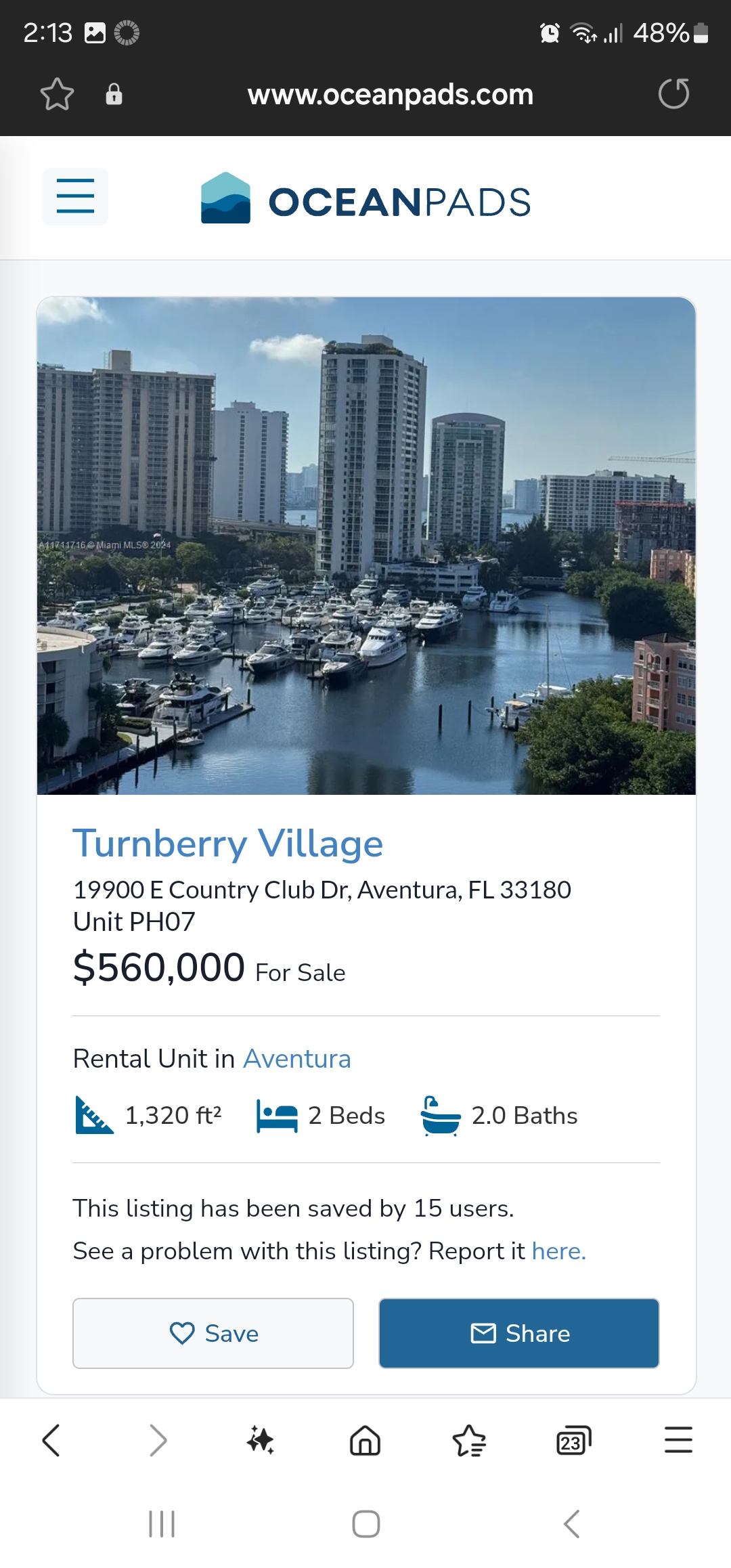
Task: View the 23 open tabs
Action: (x=573, y=1440)
